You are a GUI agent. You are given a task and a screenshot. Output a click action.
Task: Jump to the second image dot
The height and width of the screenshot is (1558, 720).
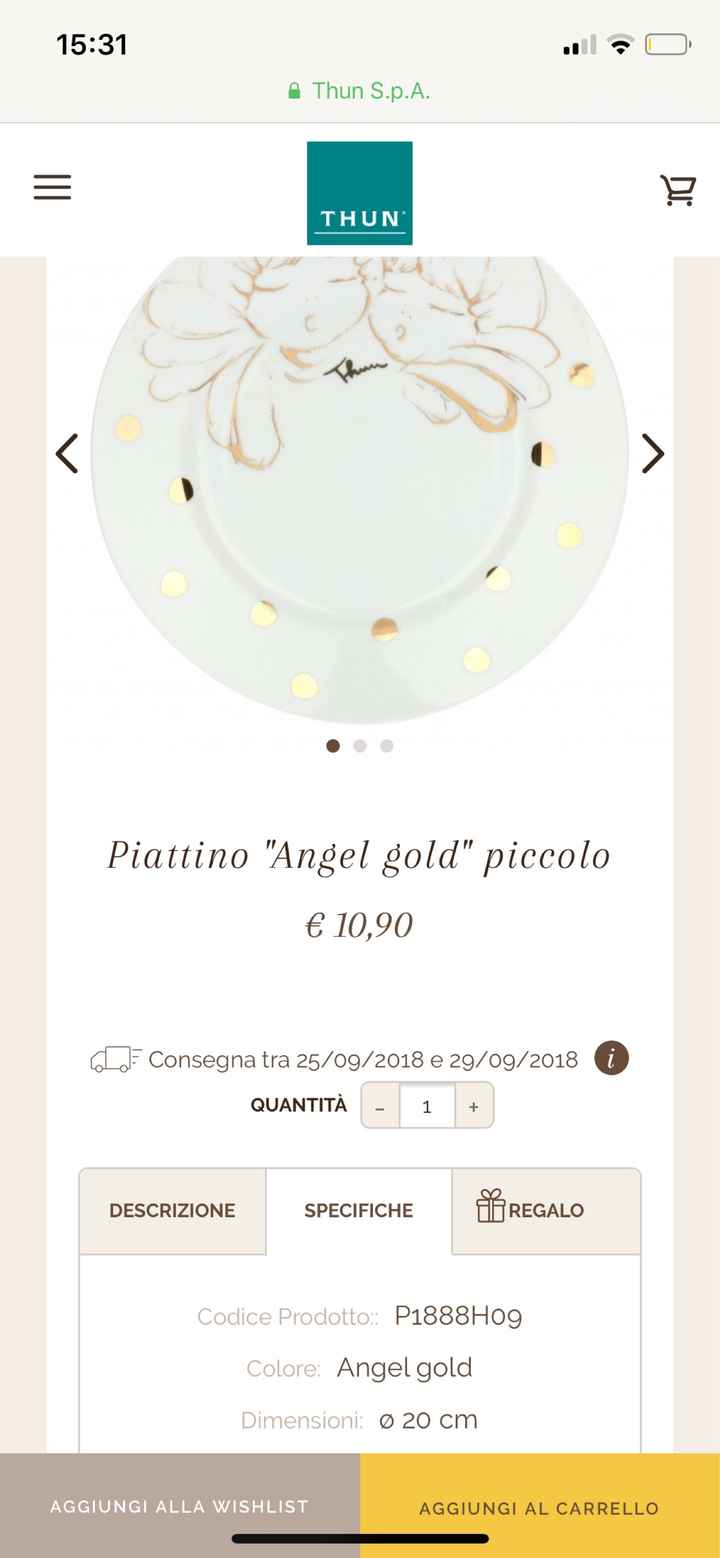[360, 745]
